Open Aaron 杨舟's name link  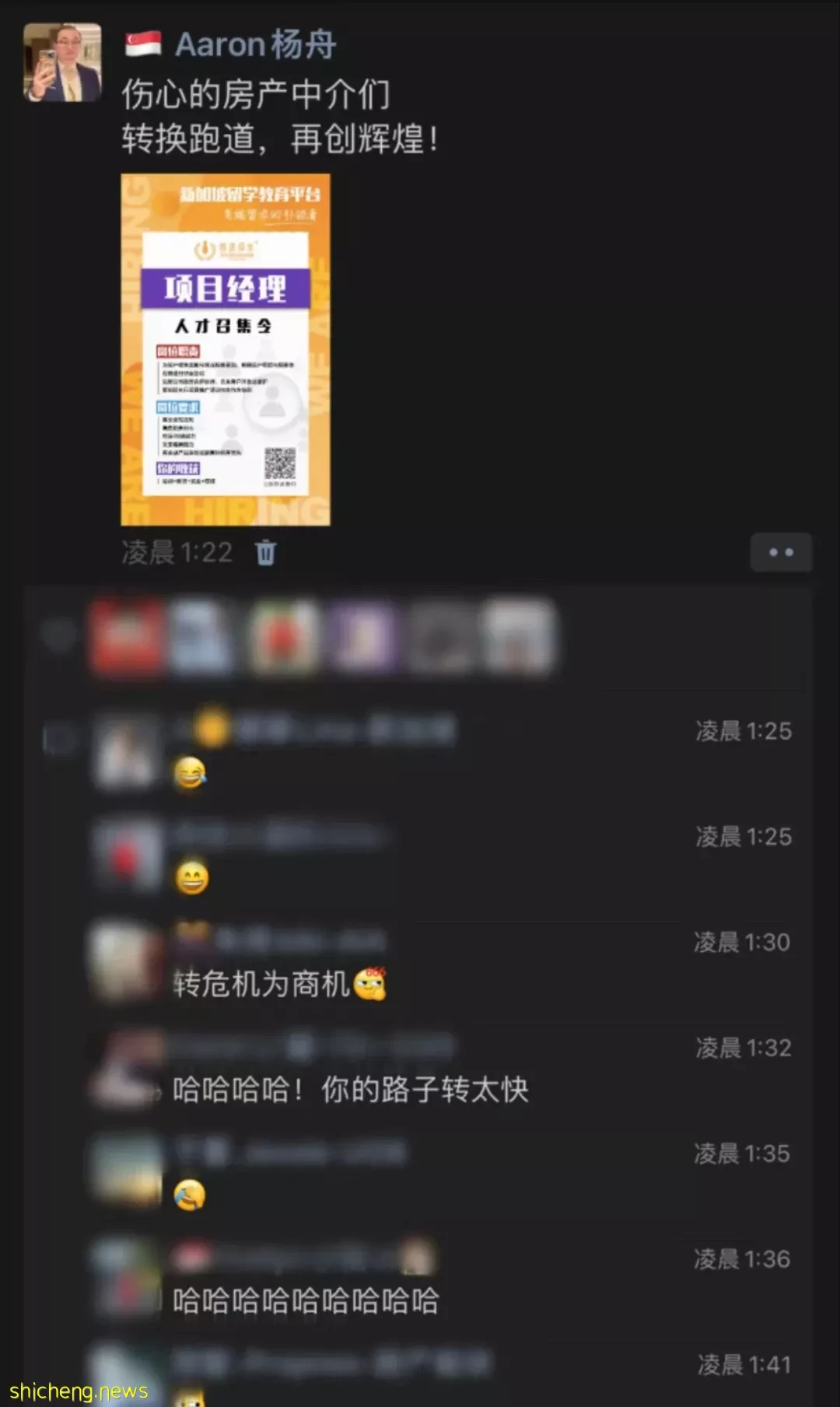point(255,44)
